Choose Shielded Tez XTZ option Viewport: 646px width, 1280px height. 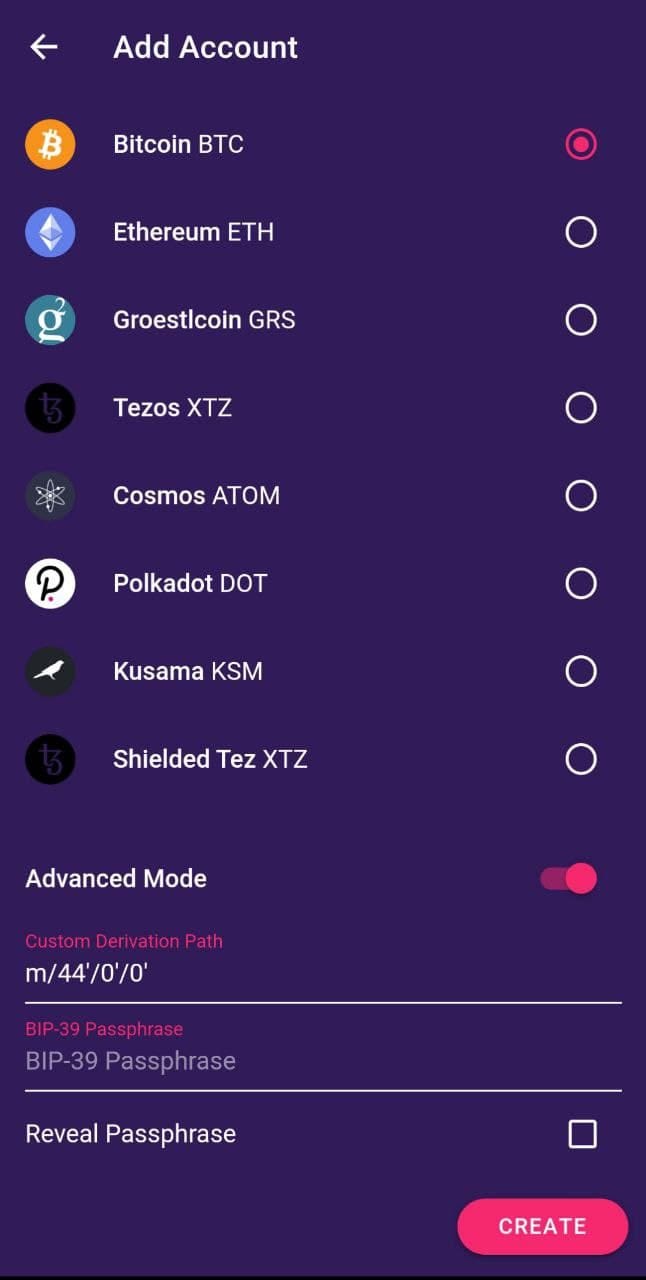[x=581, y=759]
